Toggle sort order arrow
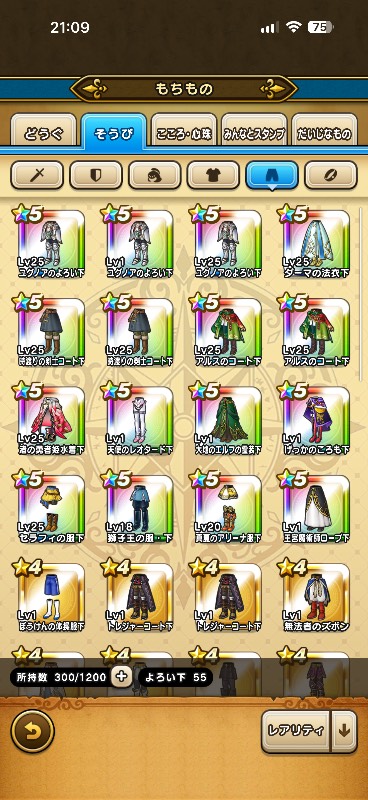The height and width of the screenshot is (800, 368). coord(345,731)
